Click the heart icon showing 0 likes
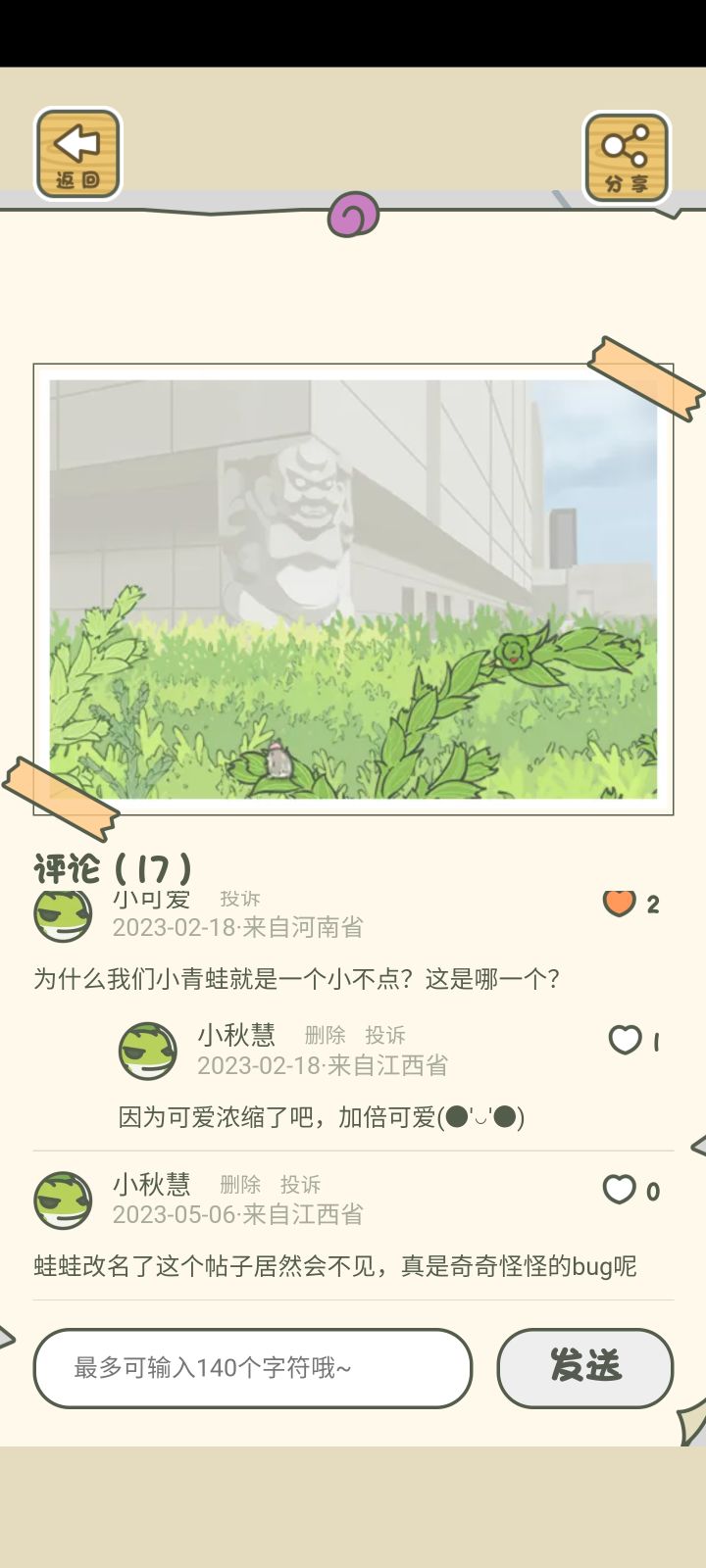706x1568 pixels. (x=622, y=1188)
